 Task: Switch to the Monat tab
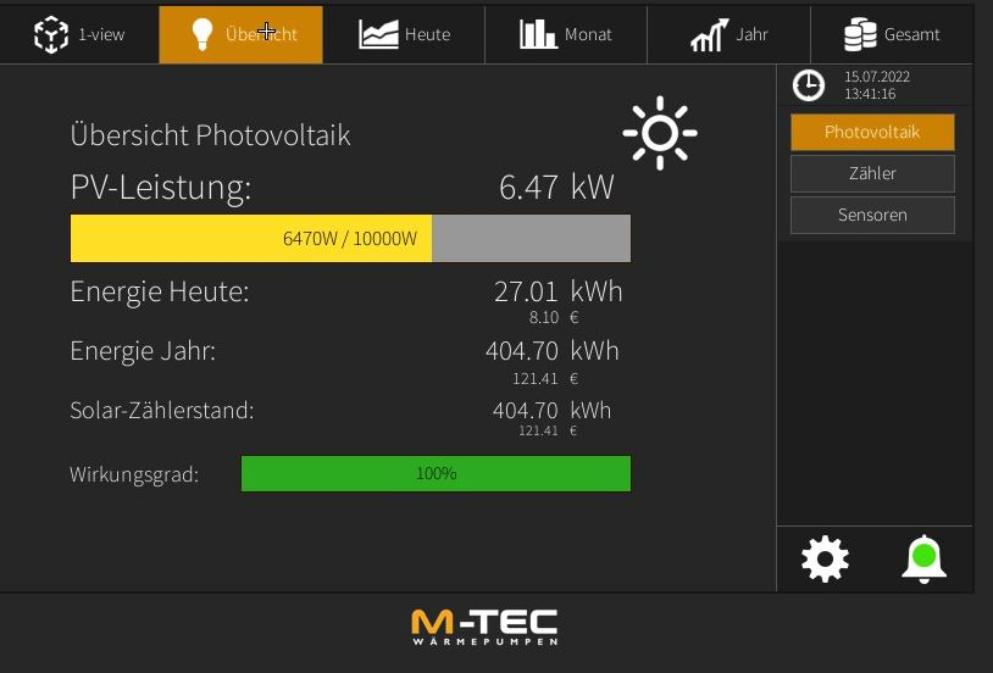coord(566,35)
